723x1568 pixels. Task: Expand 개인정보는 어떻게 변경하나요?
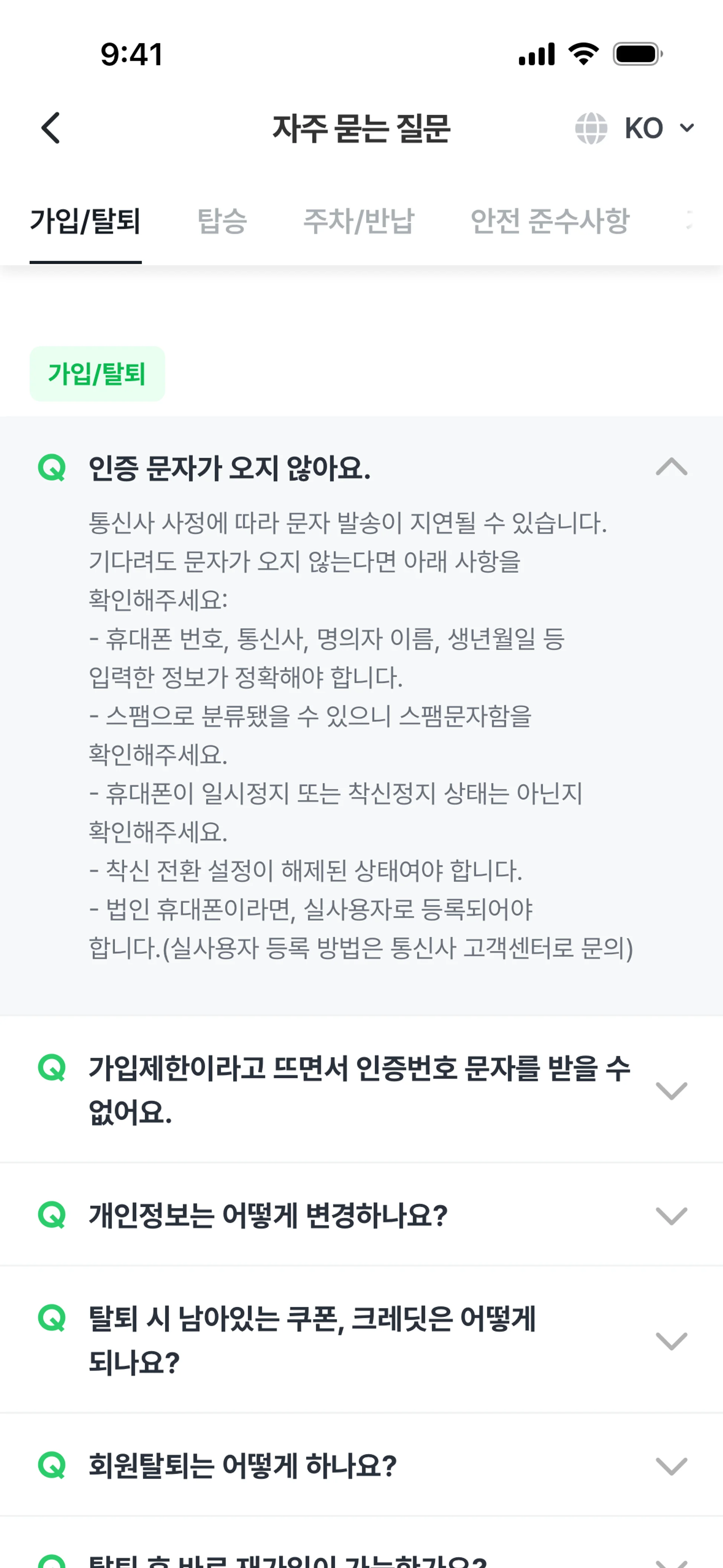pyautogui.click(x=671, y=1216)
